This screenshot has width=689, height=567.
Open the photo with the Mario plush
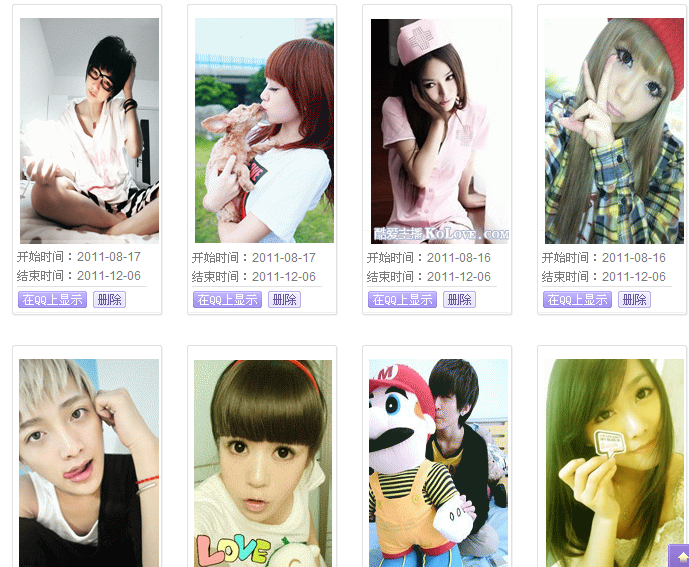coord(438,460)
